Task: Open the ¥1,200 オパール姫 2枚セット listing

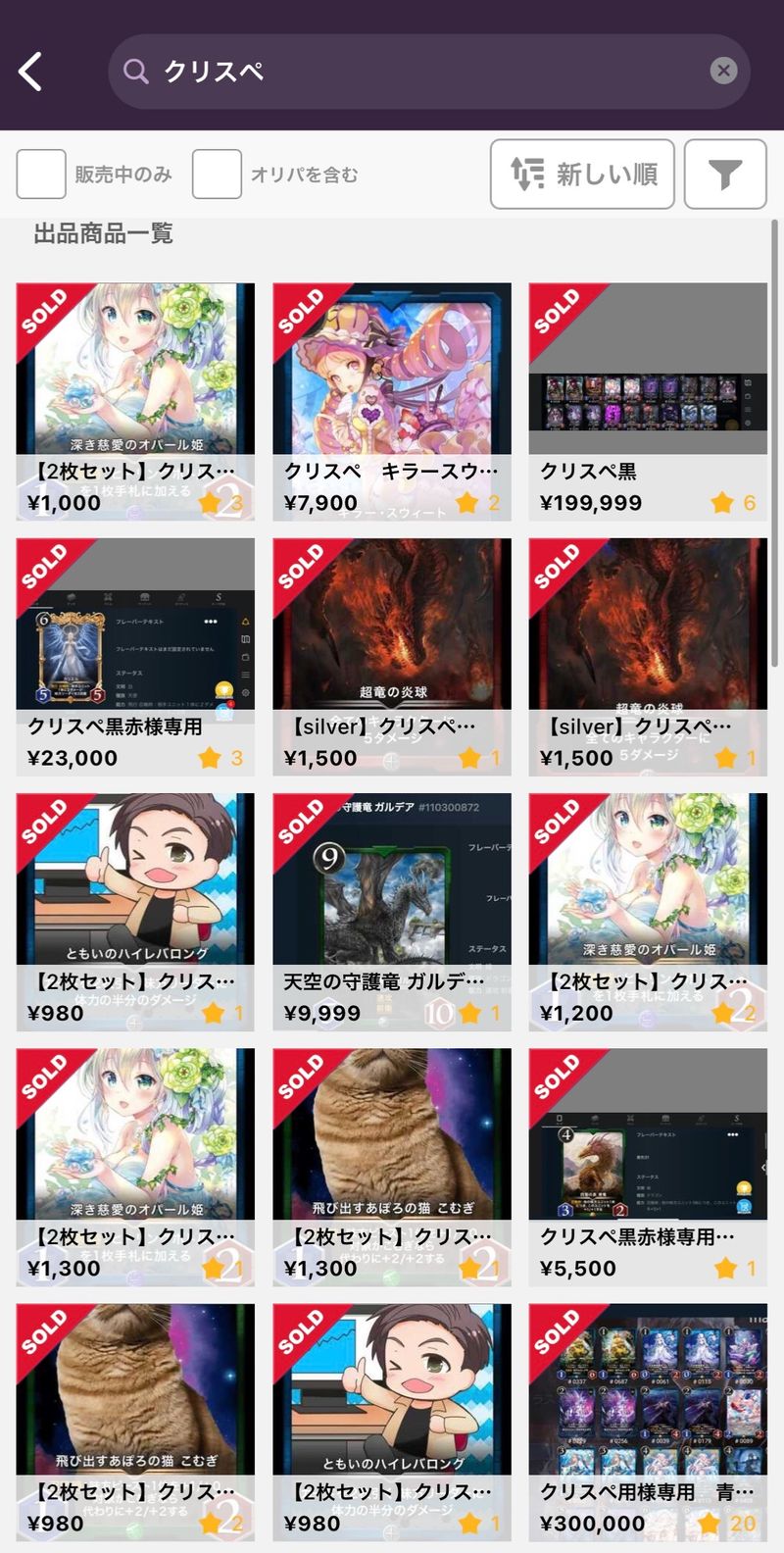Action: [x=648, y=911]
